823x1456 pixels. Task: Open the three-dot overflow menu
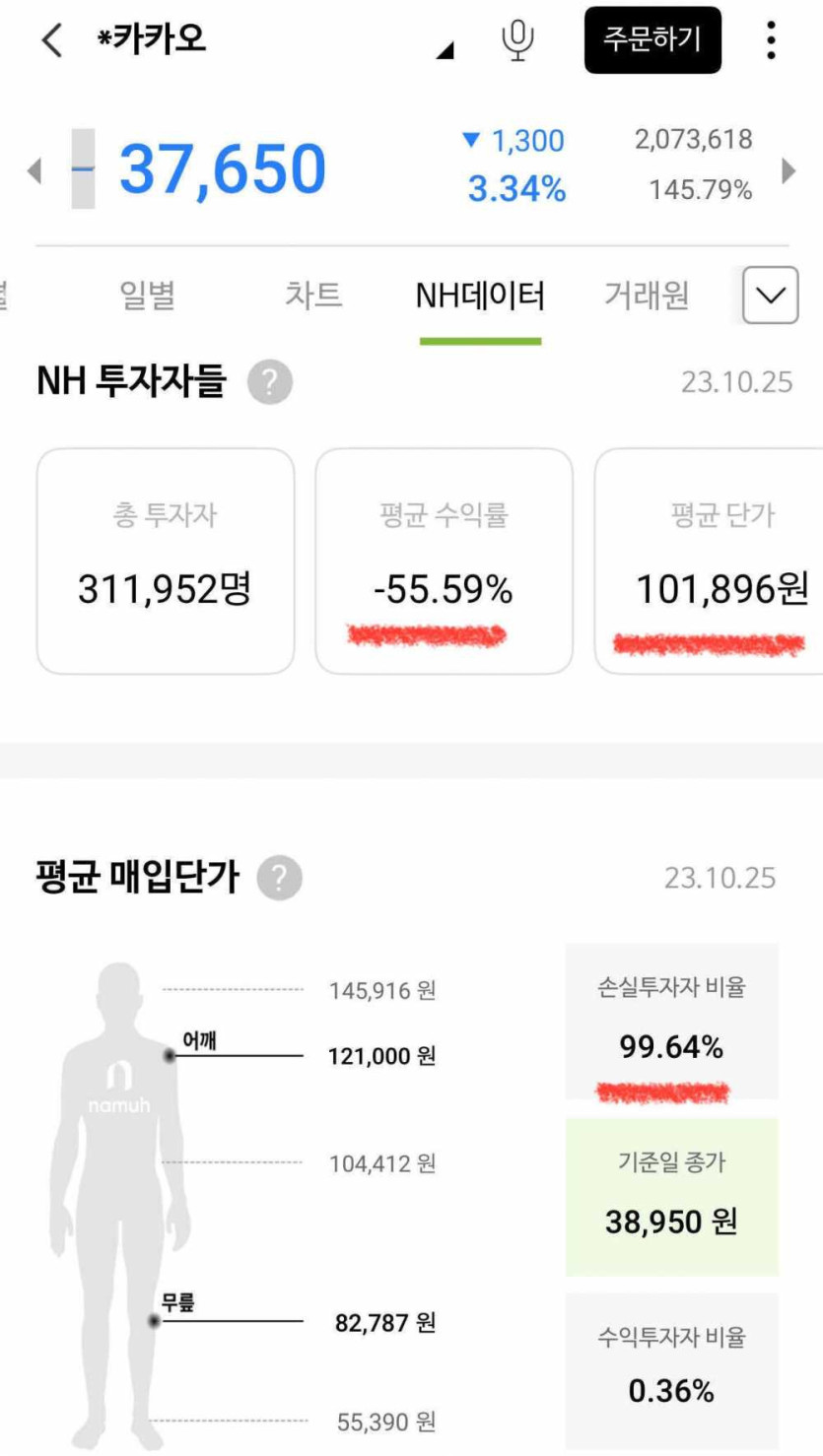771,40
